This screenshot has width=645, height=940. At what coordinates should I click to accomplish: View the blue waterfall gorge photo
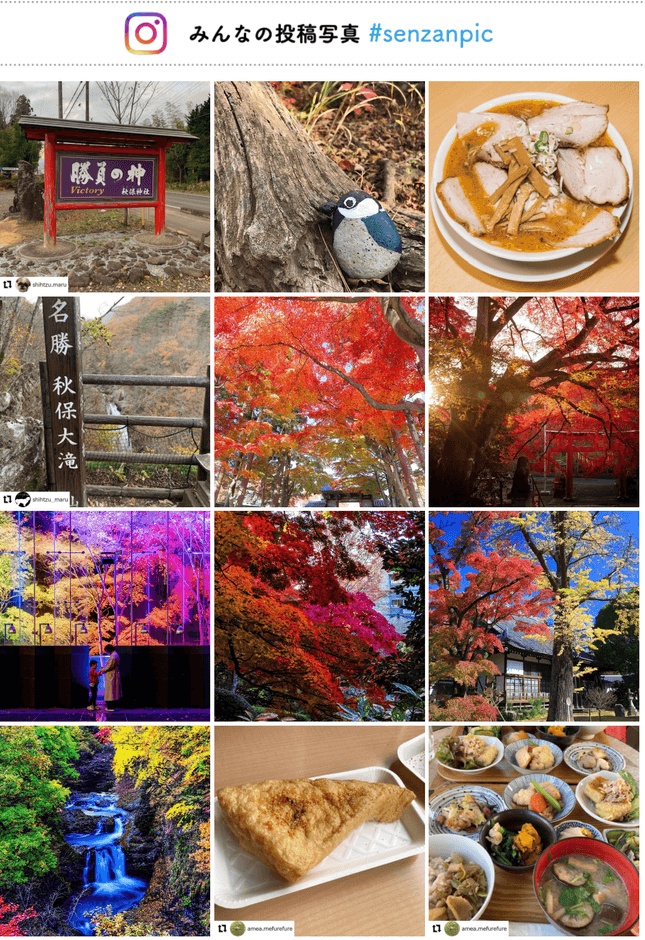pyautogui.click(x=105, y=830)
